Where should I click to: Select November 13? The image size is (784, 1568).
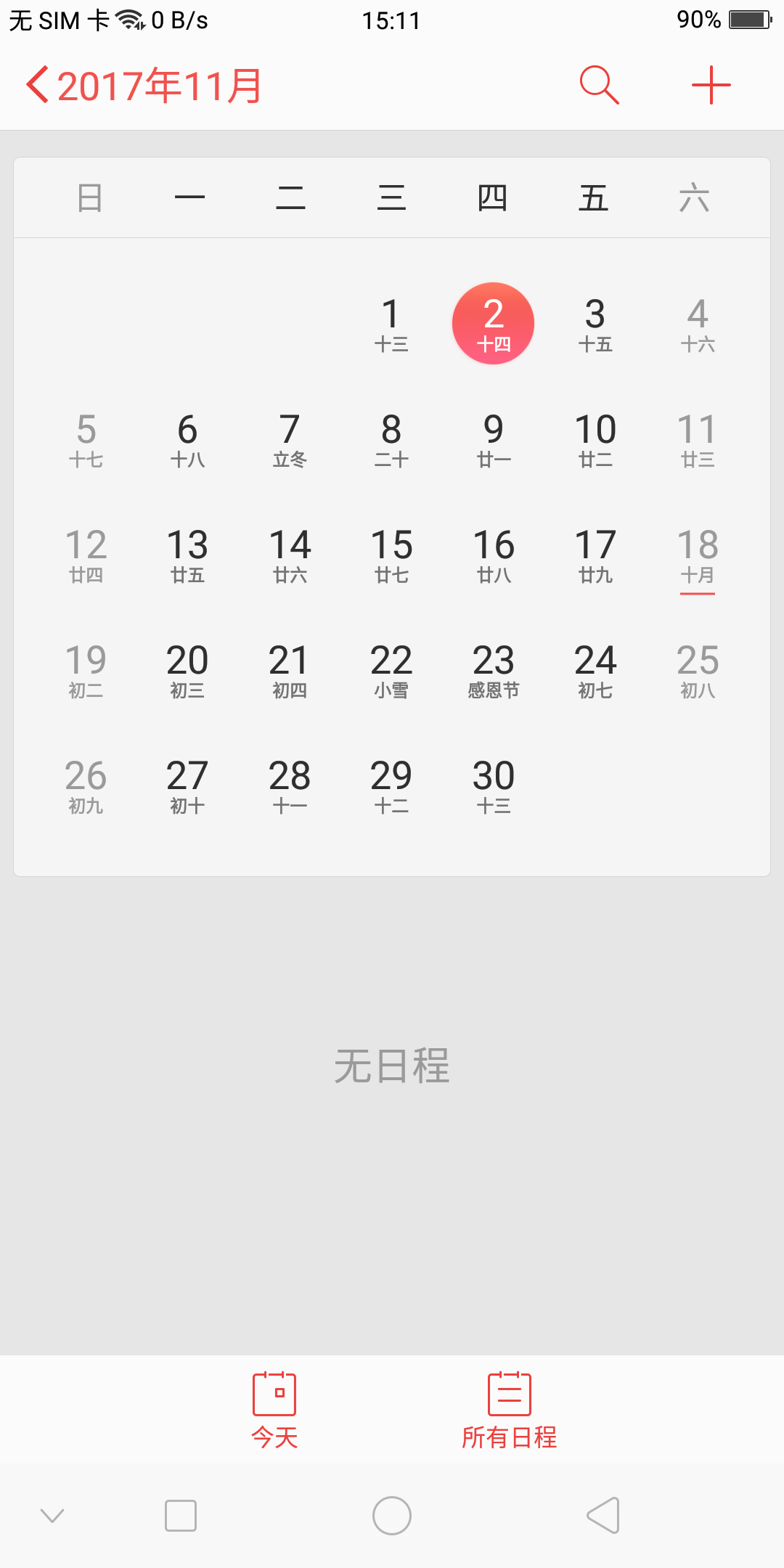point(187,555)
